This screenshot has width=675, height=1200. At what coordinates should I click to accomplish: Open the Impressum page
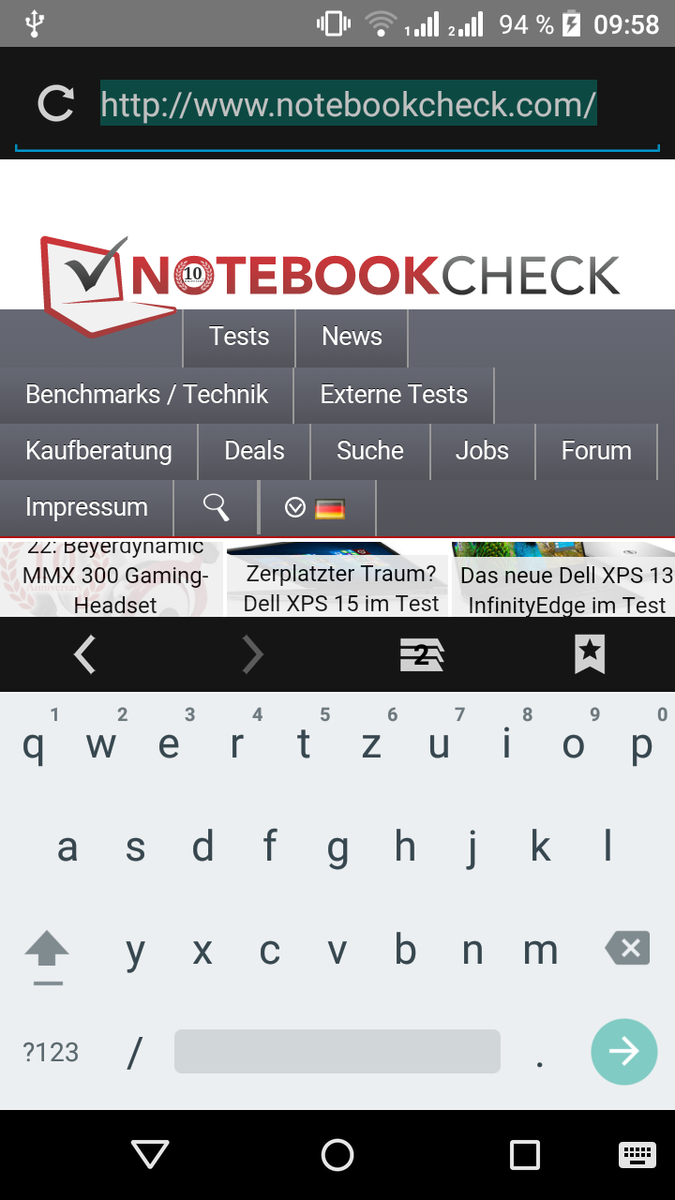click(86, 508)
